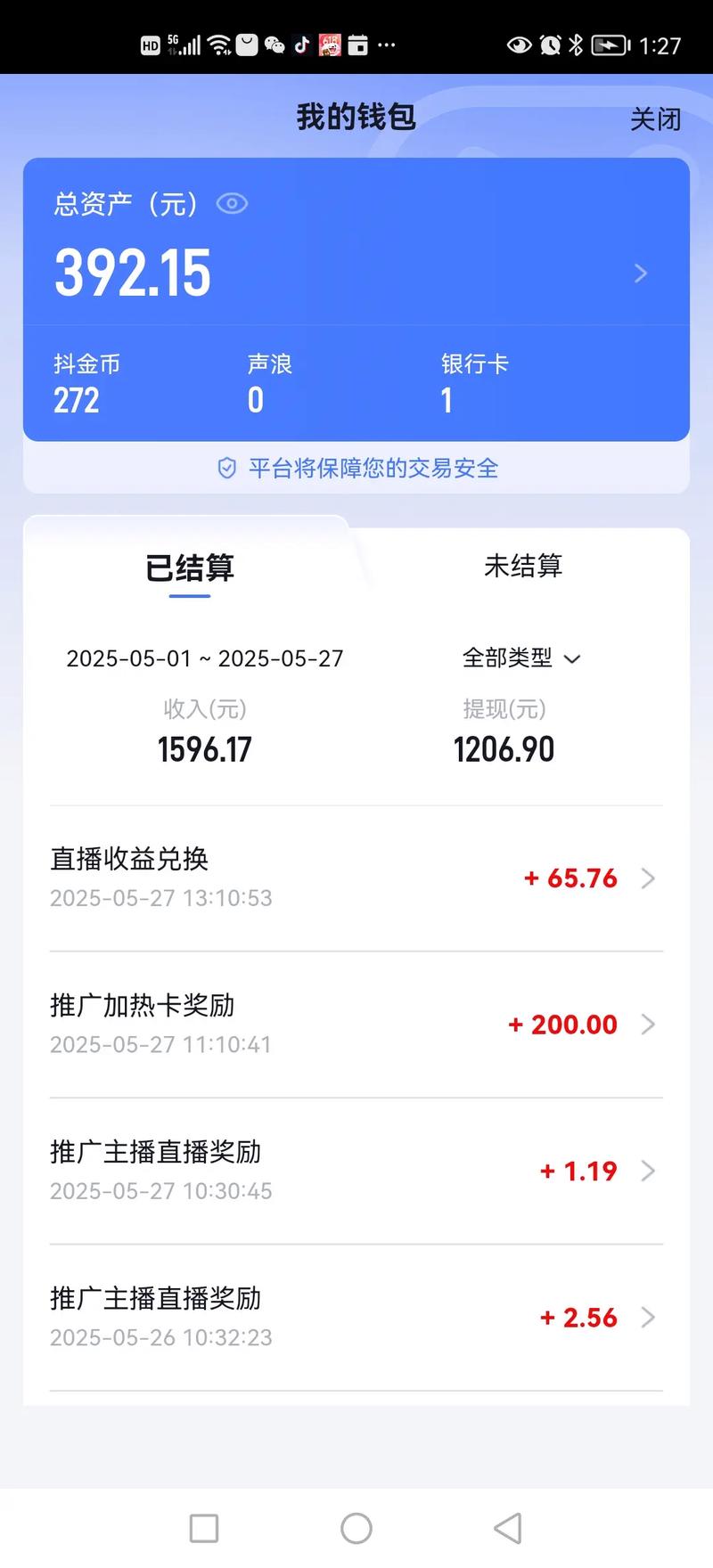Tap the 2025-05-01 ~ 2025-05-27 date range selector
Image resolution: width=713 pixels, height=1568 pixels.
(x=204, y=659)
